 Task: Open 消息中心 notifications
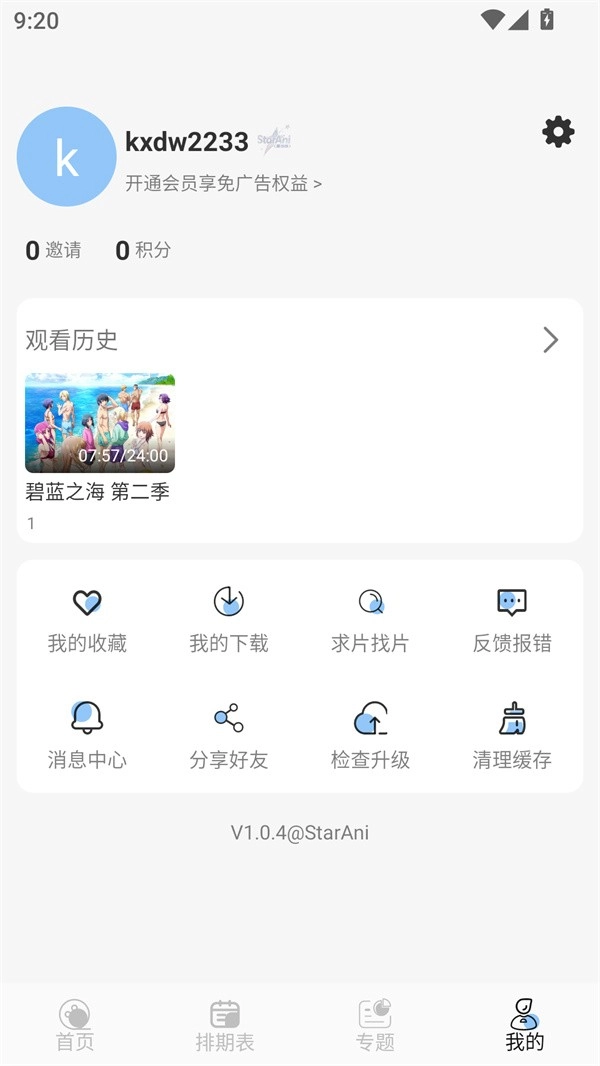[x=87, y=736]
